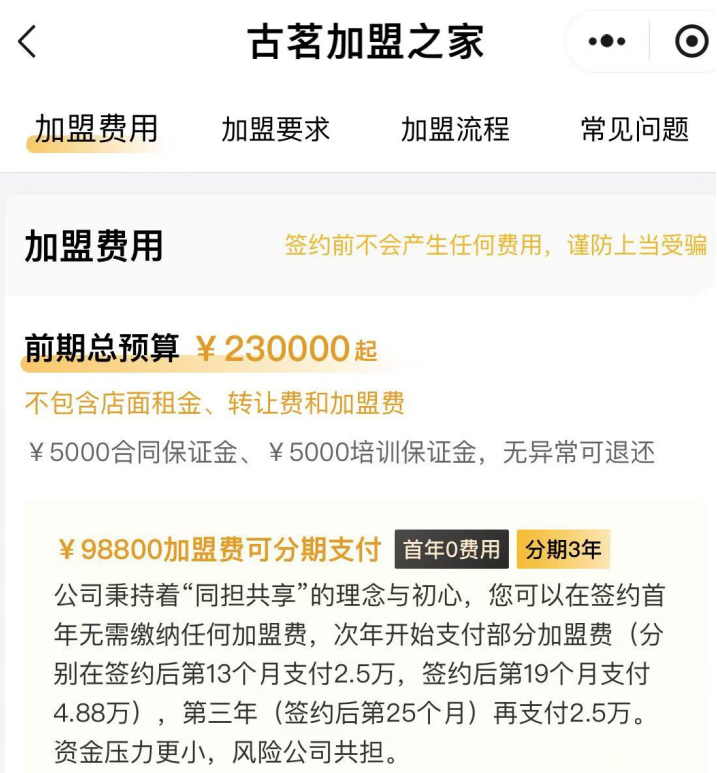717x773 pixels.
Task: Select the 加盟费用 tab
Action: [x=97, y=129]
